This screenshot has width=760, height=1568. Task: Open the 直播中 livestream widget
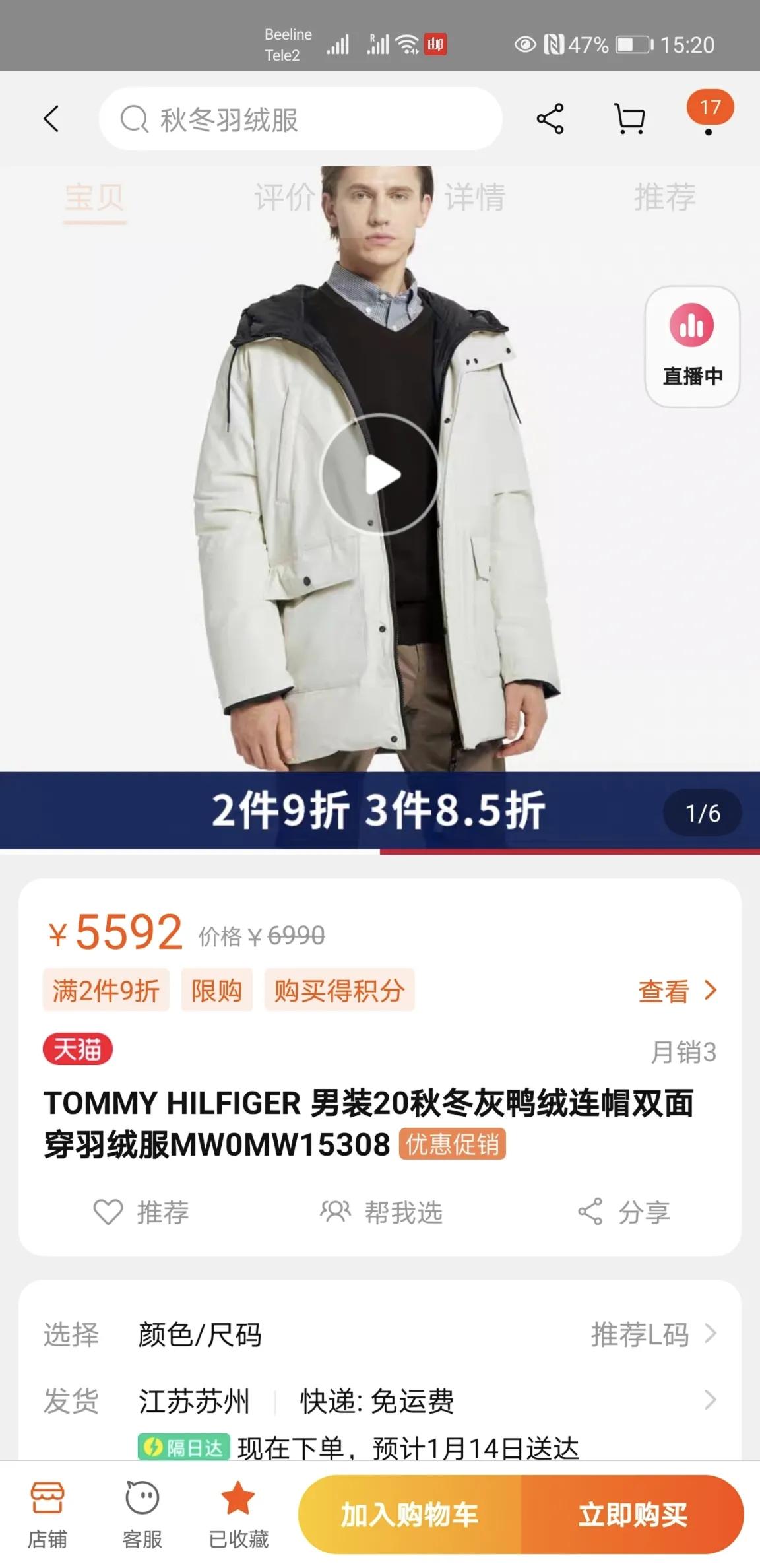click(690, 346)
